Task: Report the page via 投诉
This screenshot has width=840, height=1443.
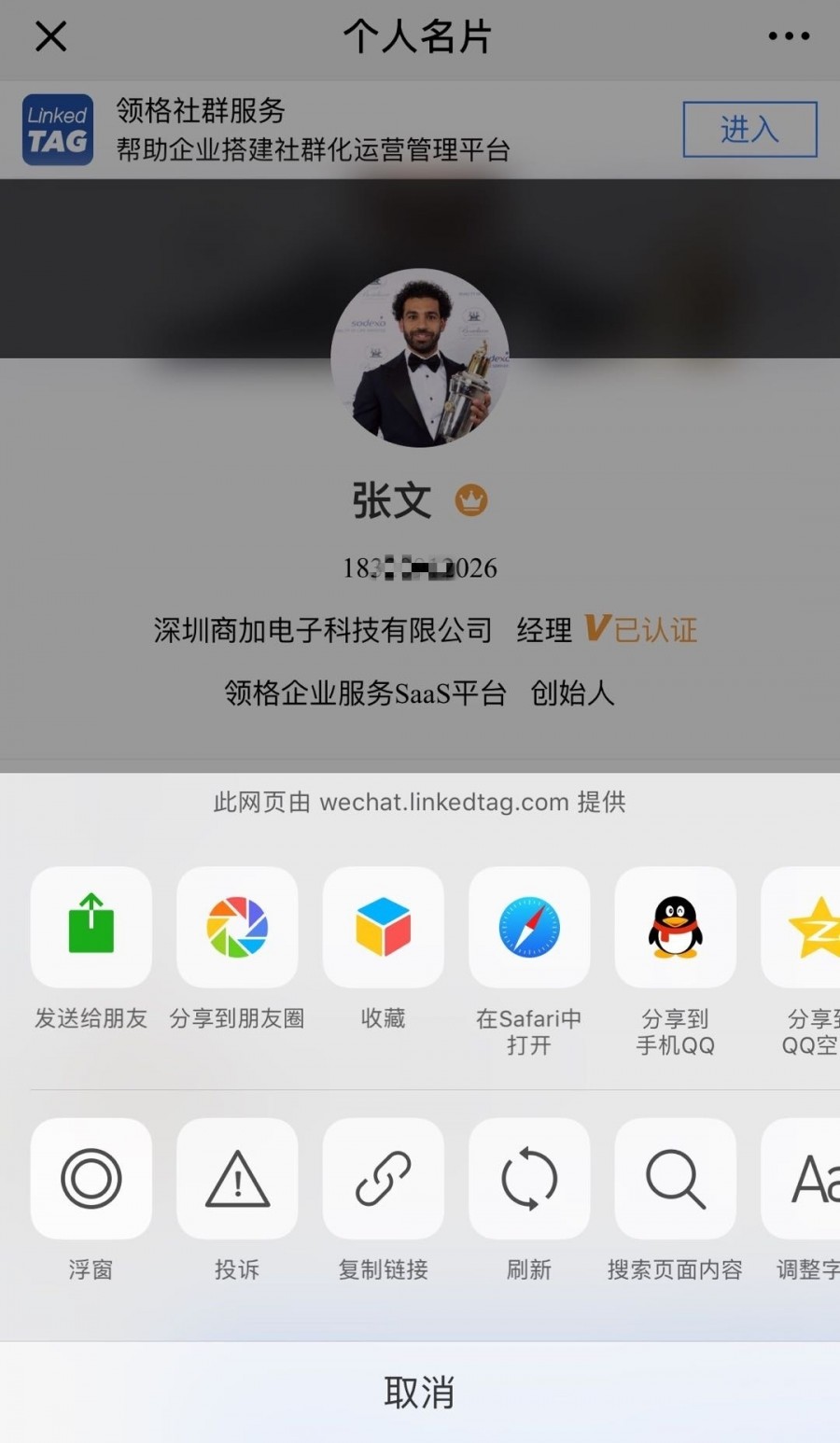Action: coord(237,1179)
